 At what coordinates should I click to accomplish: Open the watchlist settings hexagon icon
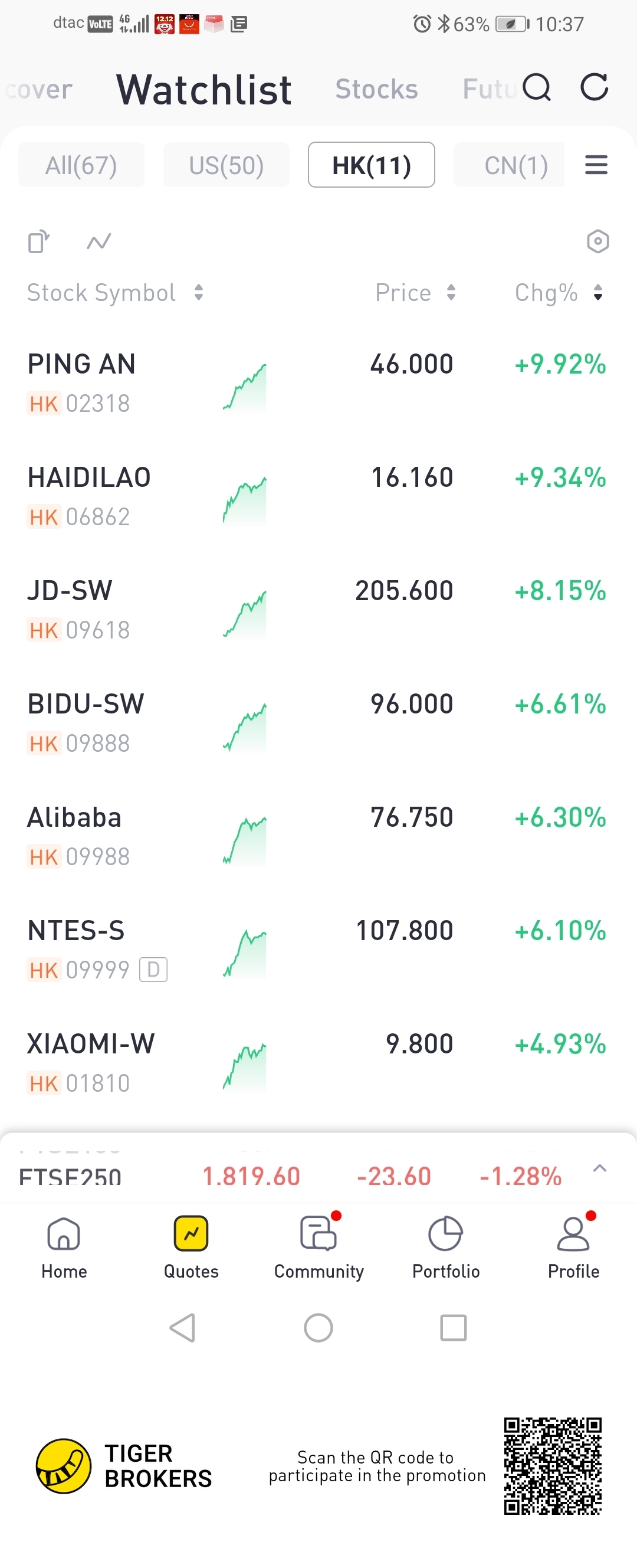(x=597, y=241)
